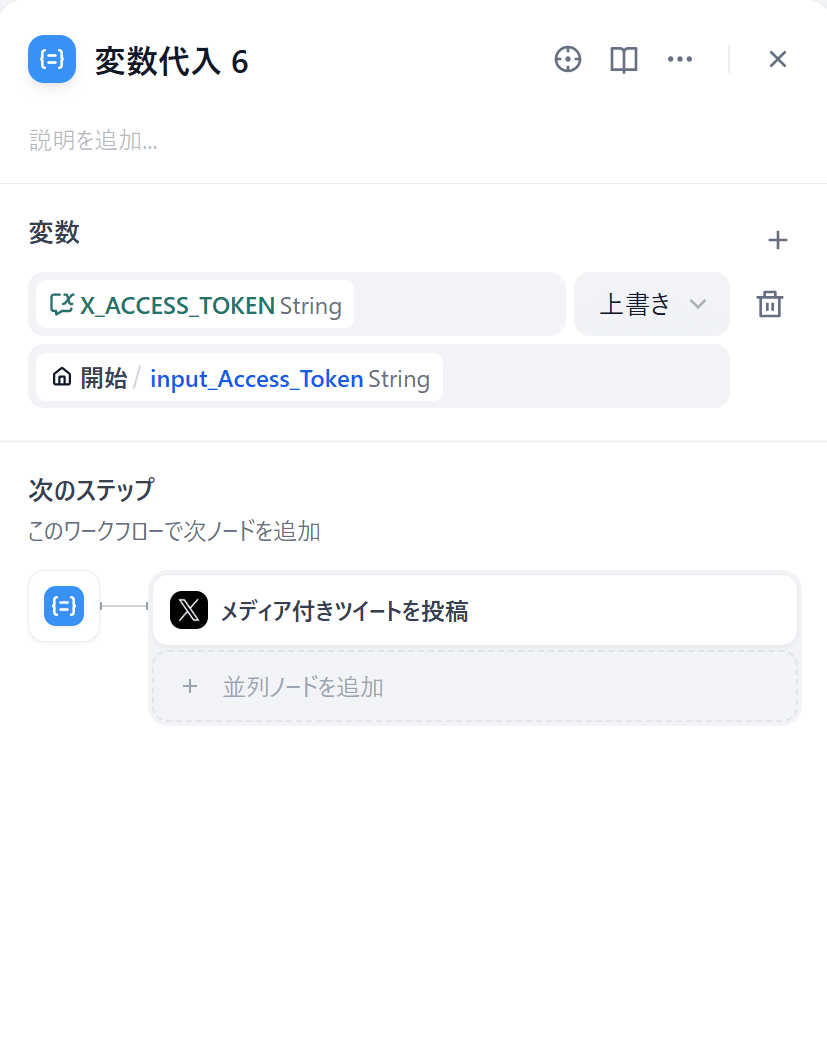This screenshot has width=827, height=1037.
Task: Delete the X_ACCESS_TOKEN variable row
Action: 769,305
